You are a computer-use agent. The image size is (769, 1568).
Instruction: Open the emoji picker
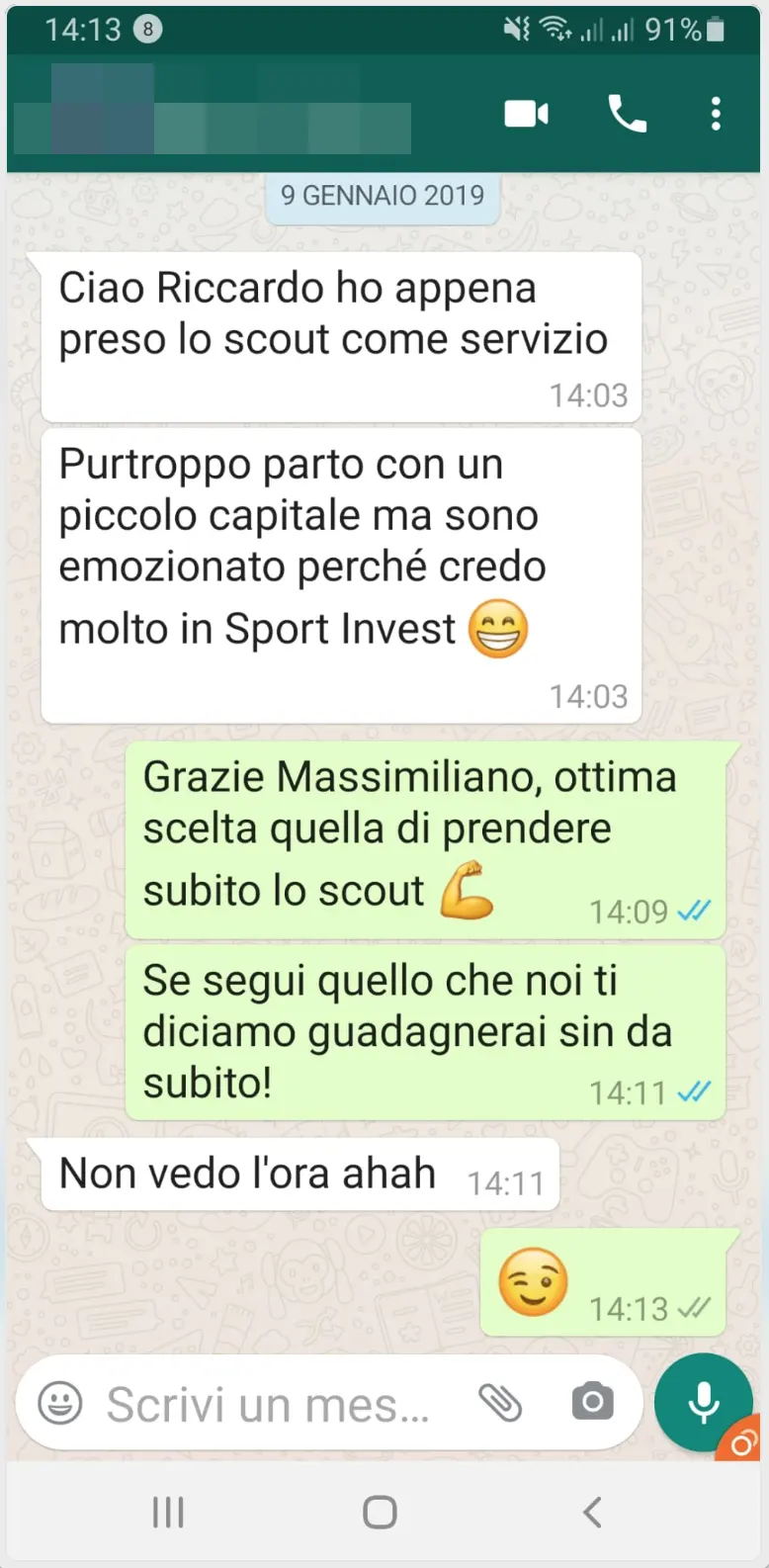coord(59,1403)
